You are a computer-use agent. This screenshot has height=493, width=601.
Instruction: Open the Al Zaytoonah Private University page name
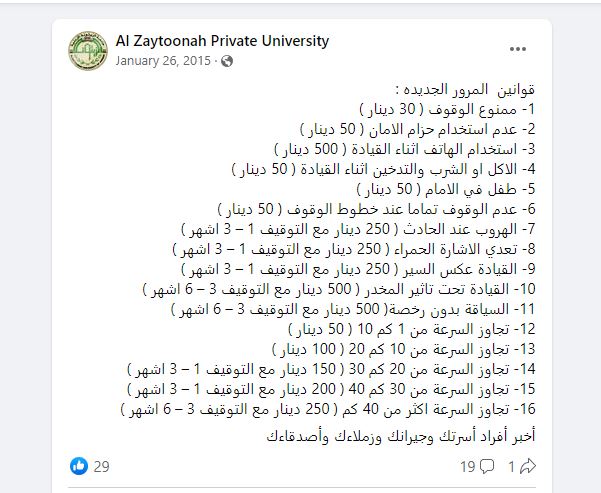[x=222, y=42]
